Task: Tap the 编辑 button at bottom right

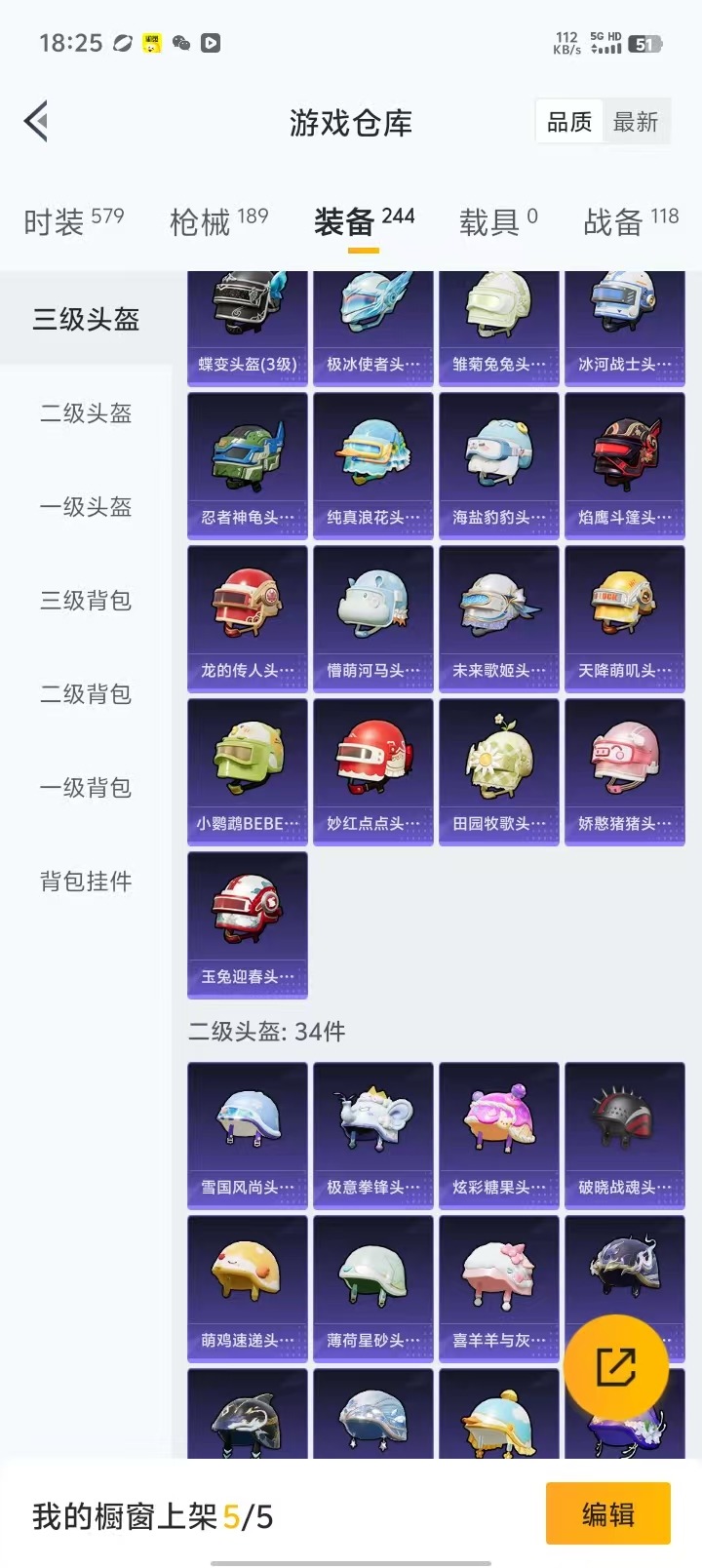Action: click(x=607, y=1514)
